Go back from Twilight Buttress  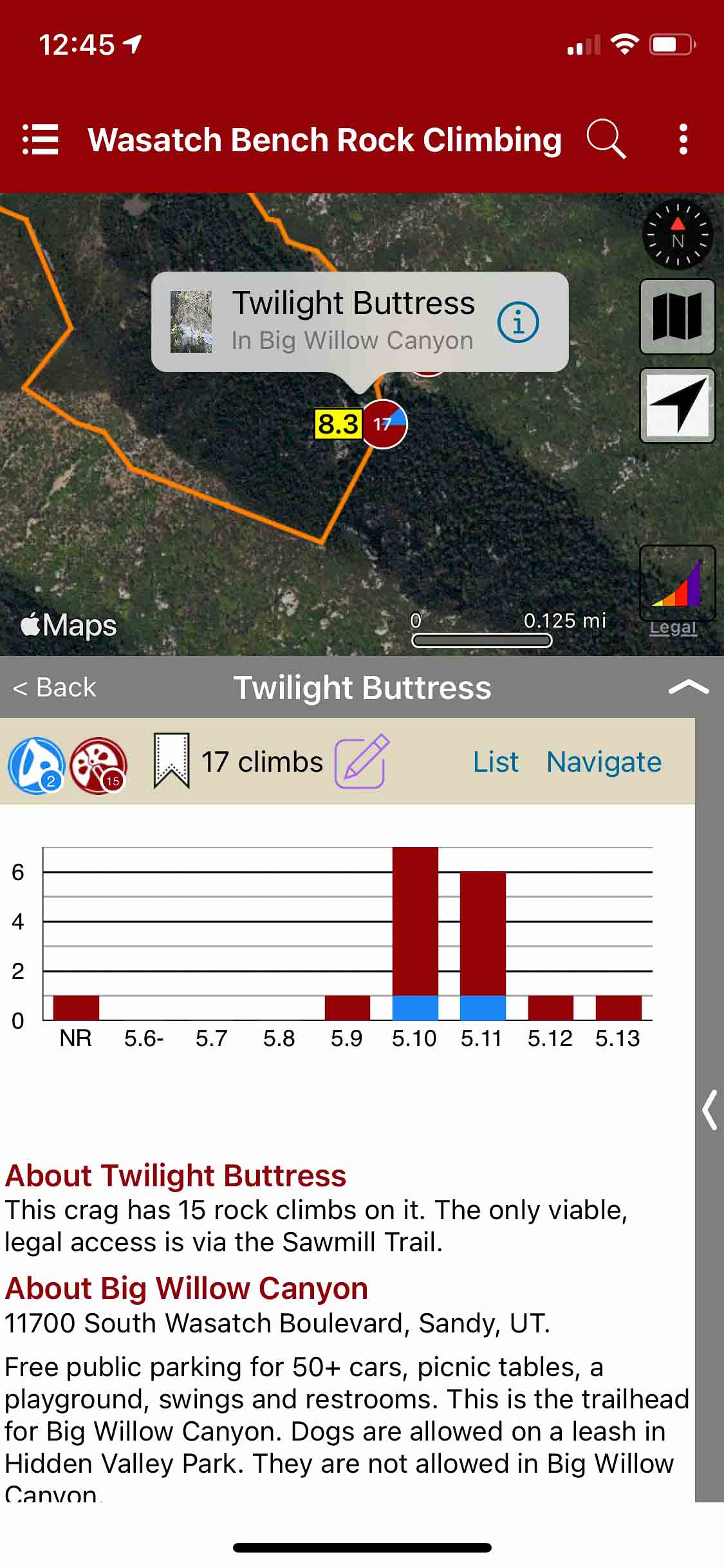pos(55,687)
